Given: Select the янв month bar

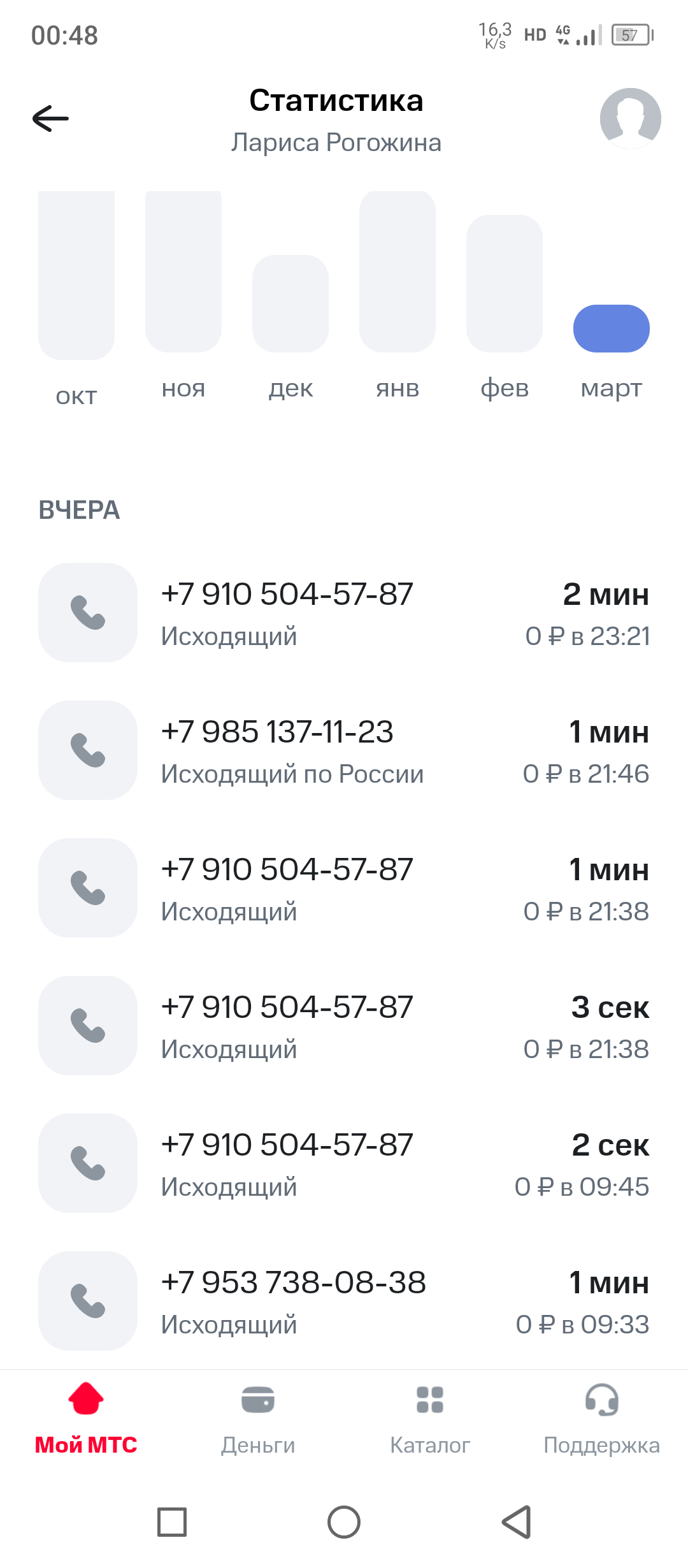Looking at the screenshot, I should pos(398,272).
